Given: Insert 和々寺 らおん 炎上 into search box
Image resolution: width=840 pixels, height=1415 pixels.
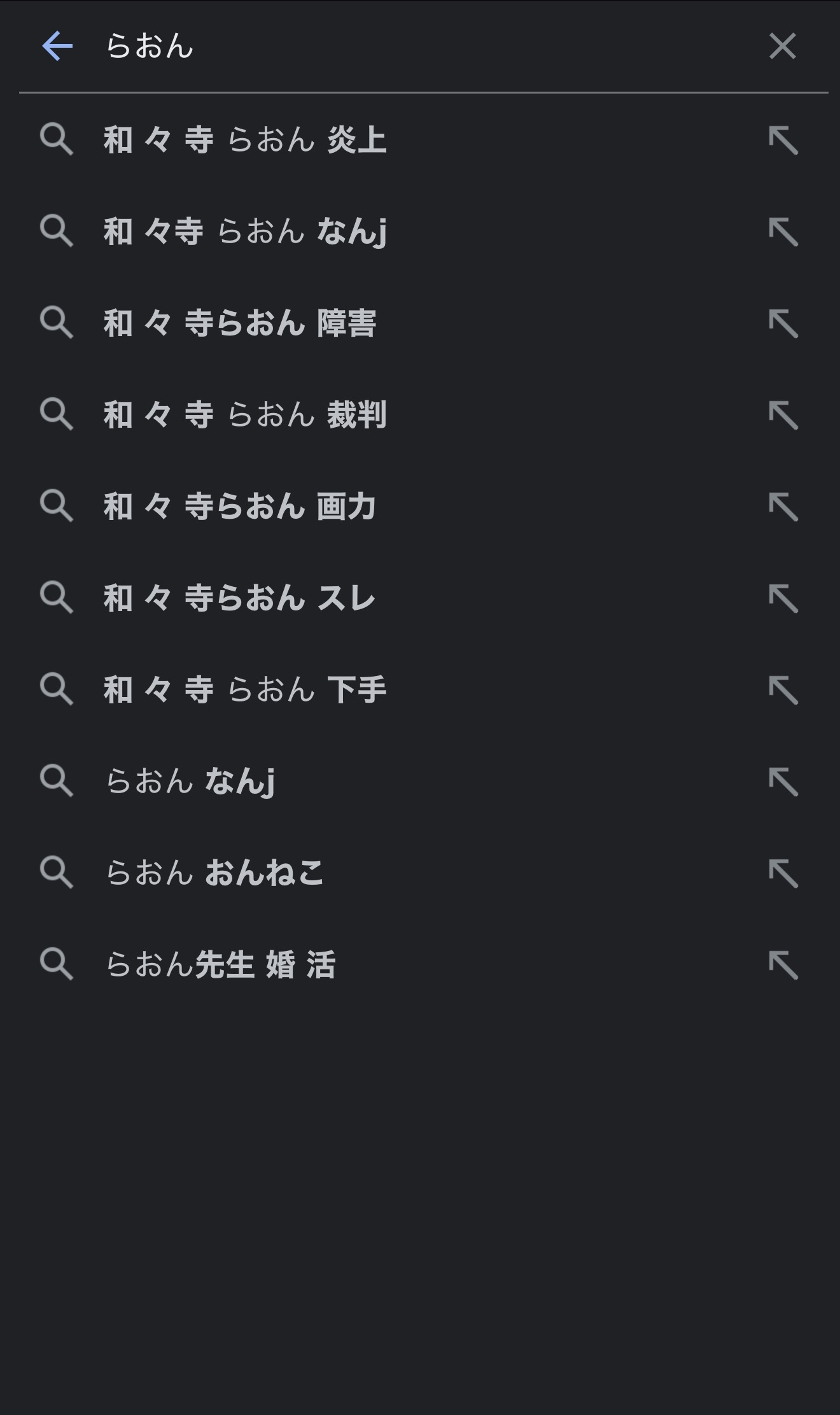Looking at the screenshot, I should pyautogui.click(x=783, y=140).
